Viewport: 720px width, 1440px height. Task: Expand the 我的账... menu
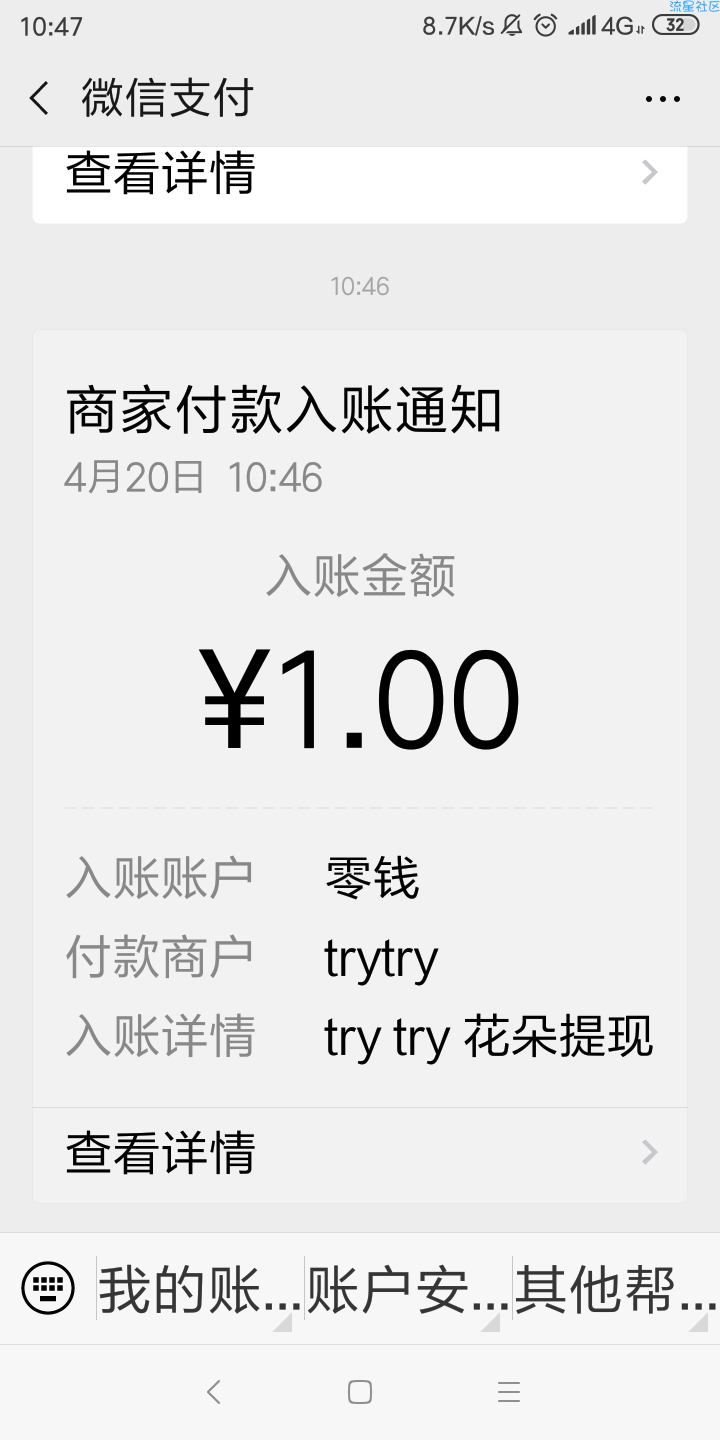(x=199, y=1289)
